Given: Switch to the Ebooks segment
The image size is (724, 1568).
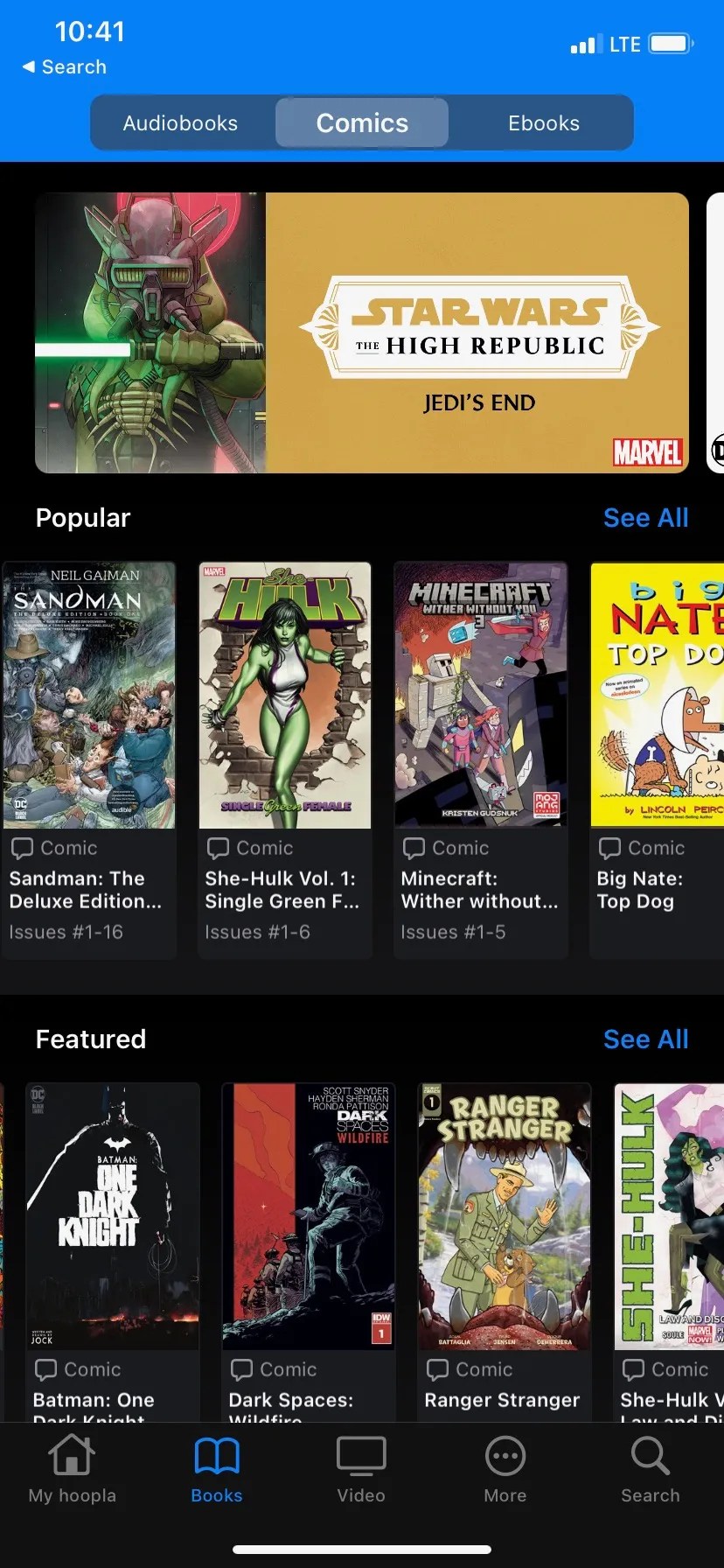Looking at the screenshot, I should 544,123.
